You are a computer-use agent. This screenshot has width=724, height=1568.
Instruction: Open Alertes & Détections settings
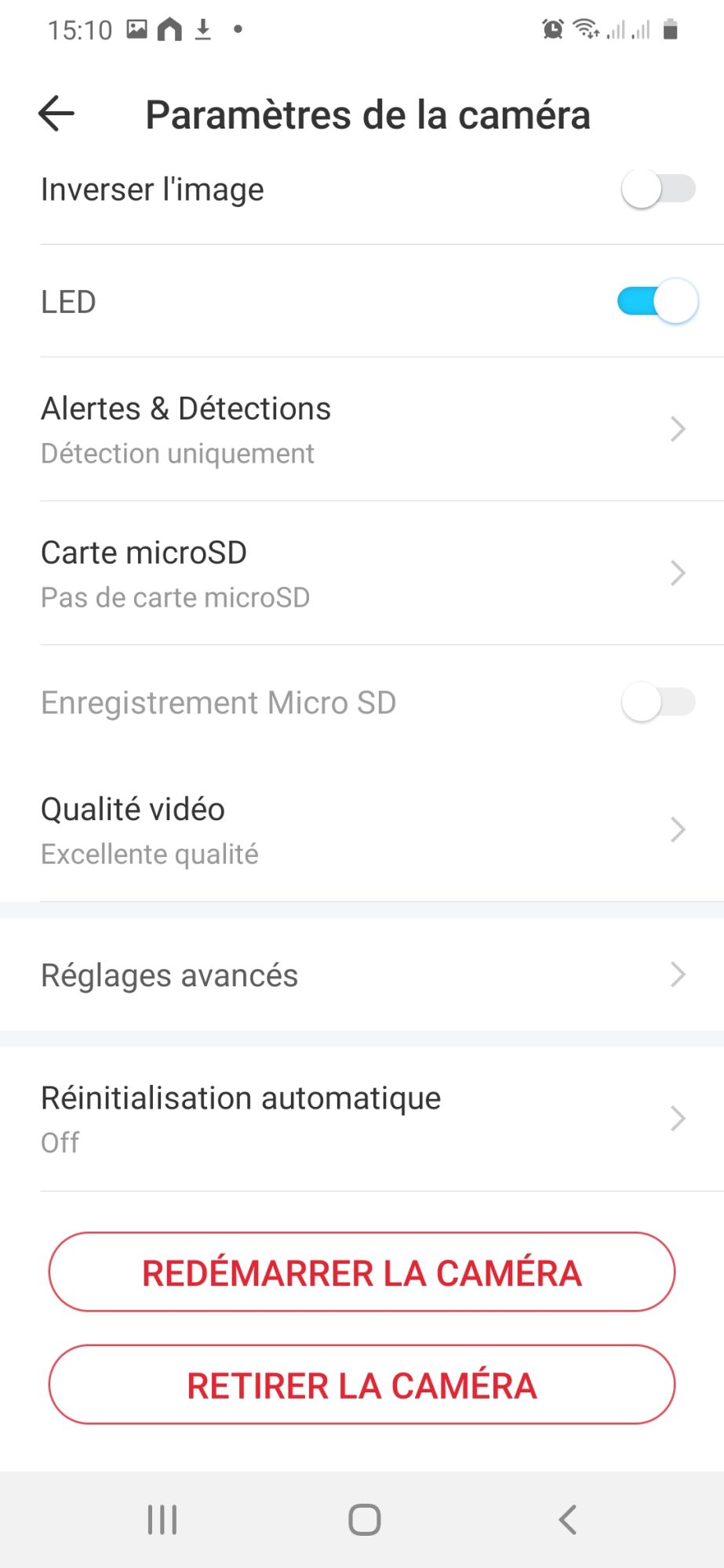[x=362, y=430]
